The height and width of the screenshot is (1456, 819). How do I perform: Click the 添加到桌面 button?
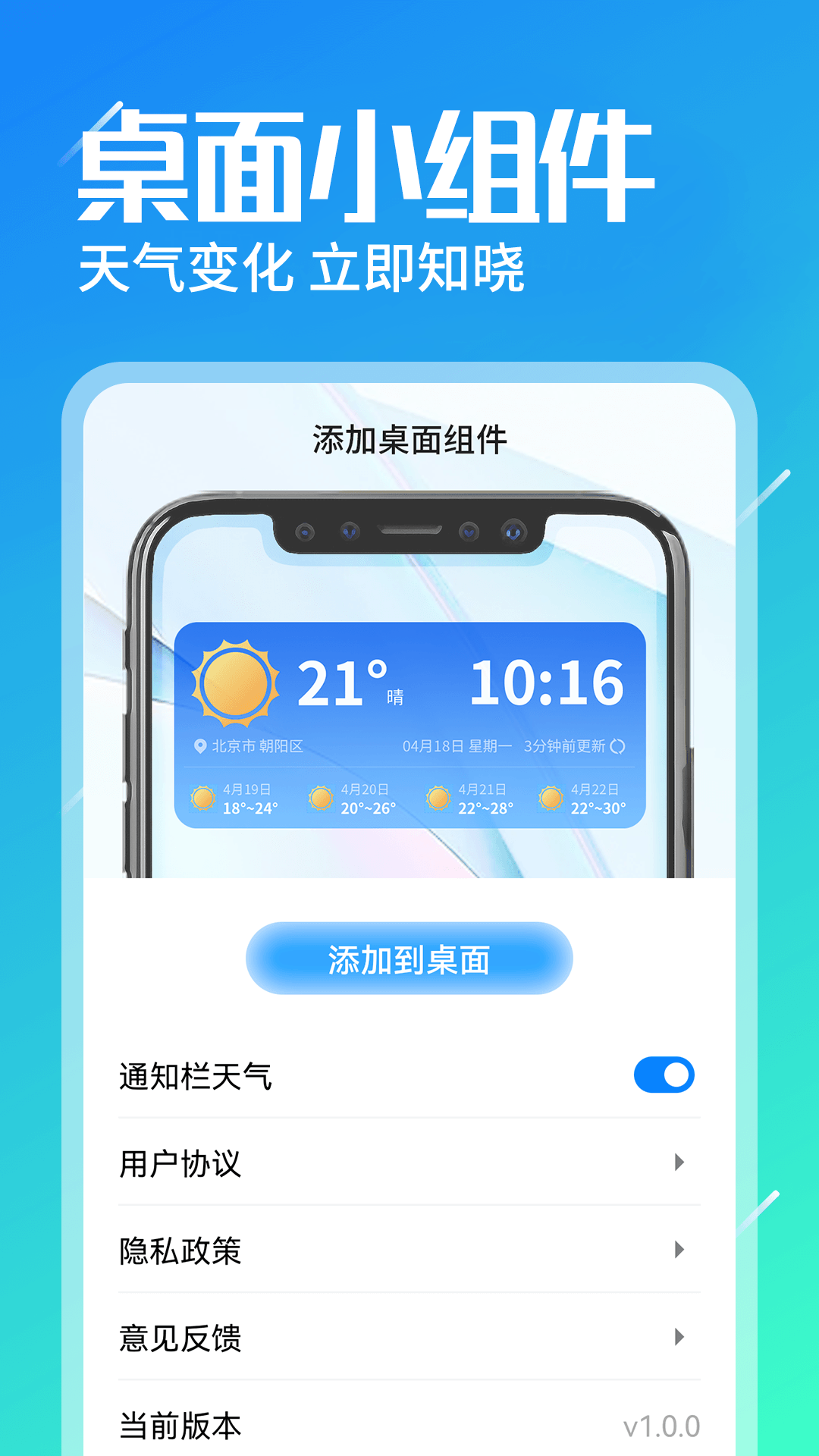pos(409,959)
